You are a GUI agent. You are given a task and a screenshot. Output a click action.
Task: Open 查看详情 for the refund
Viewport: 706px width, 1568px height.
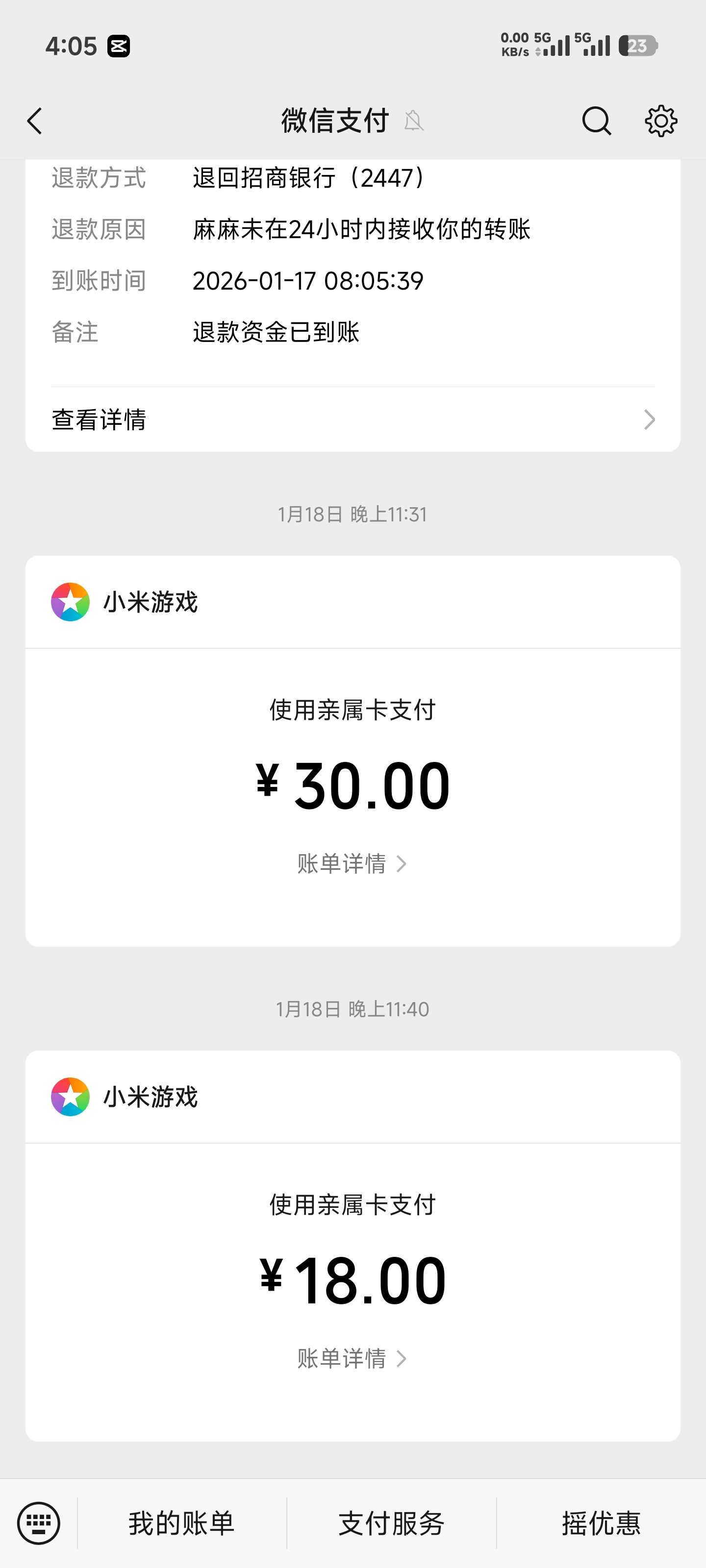pos(352,419)
